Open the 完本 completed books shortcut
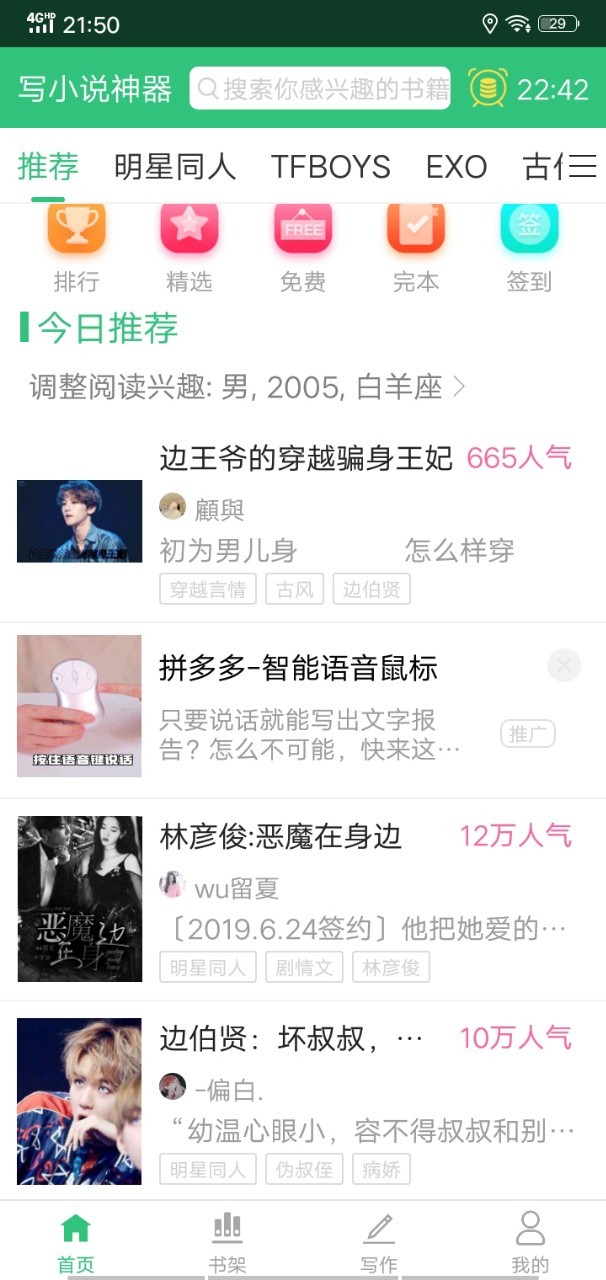Viewport: 606px width, 1280px height. tap(416, 250)
